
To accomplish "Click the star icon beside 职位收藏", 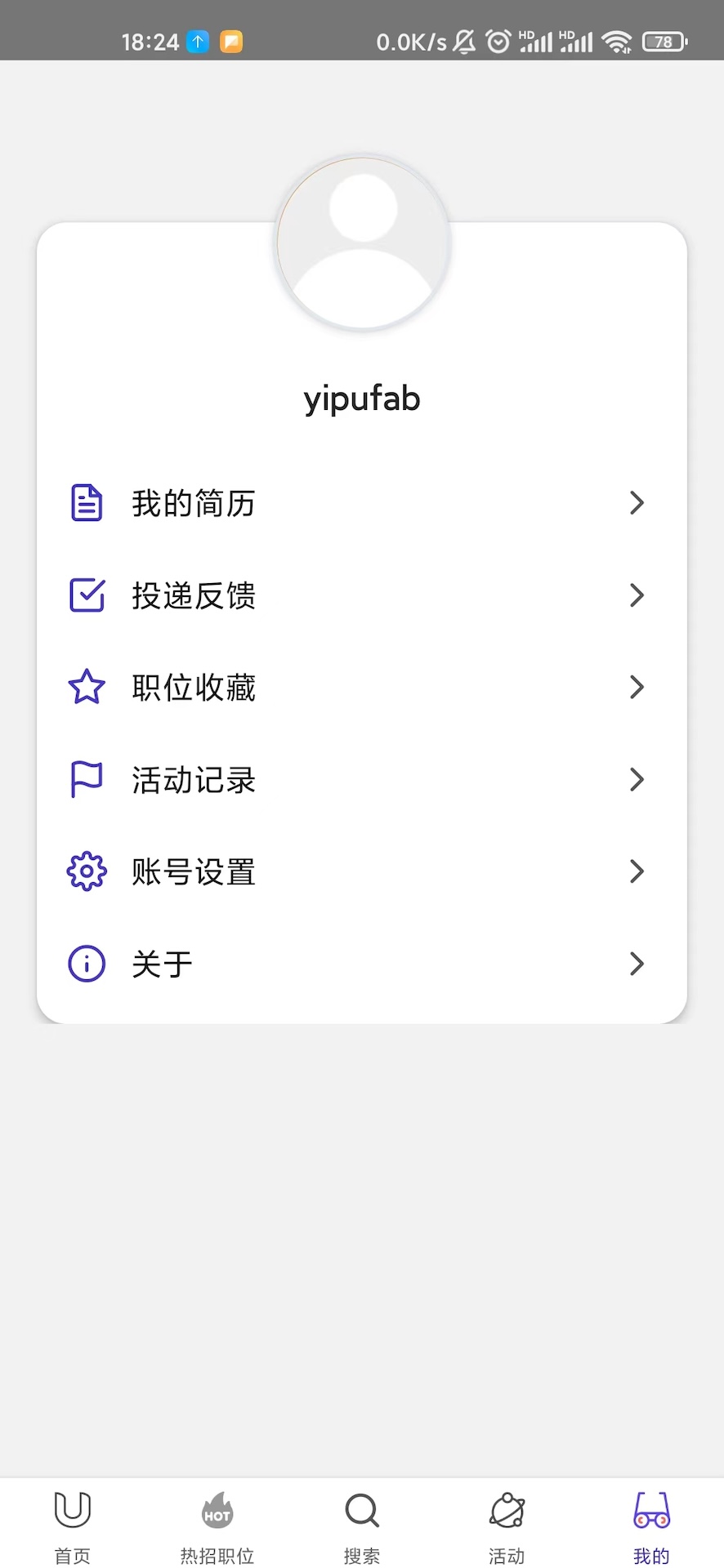I will click(x=87, y=688).
